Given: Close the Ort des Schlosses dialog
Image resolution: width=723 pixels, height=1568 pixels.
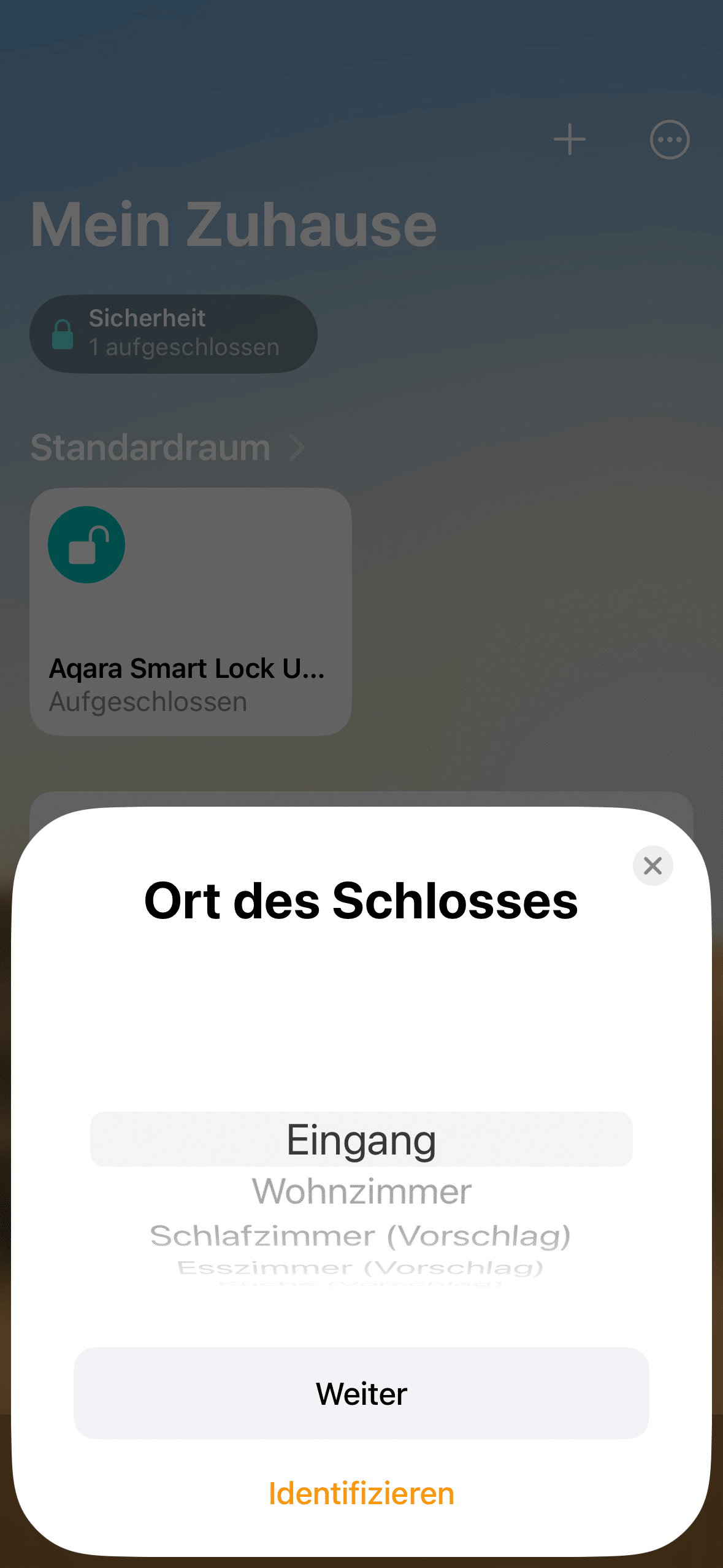Looking at the screenshot, I should tap(652, 866).
